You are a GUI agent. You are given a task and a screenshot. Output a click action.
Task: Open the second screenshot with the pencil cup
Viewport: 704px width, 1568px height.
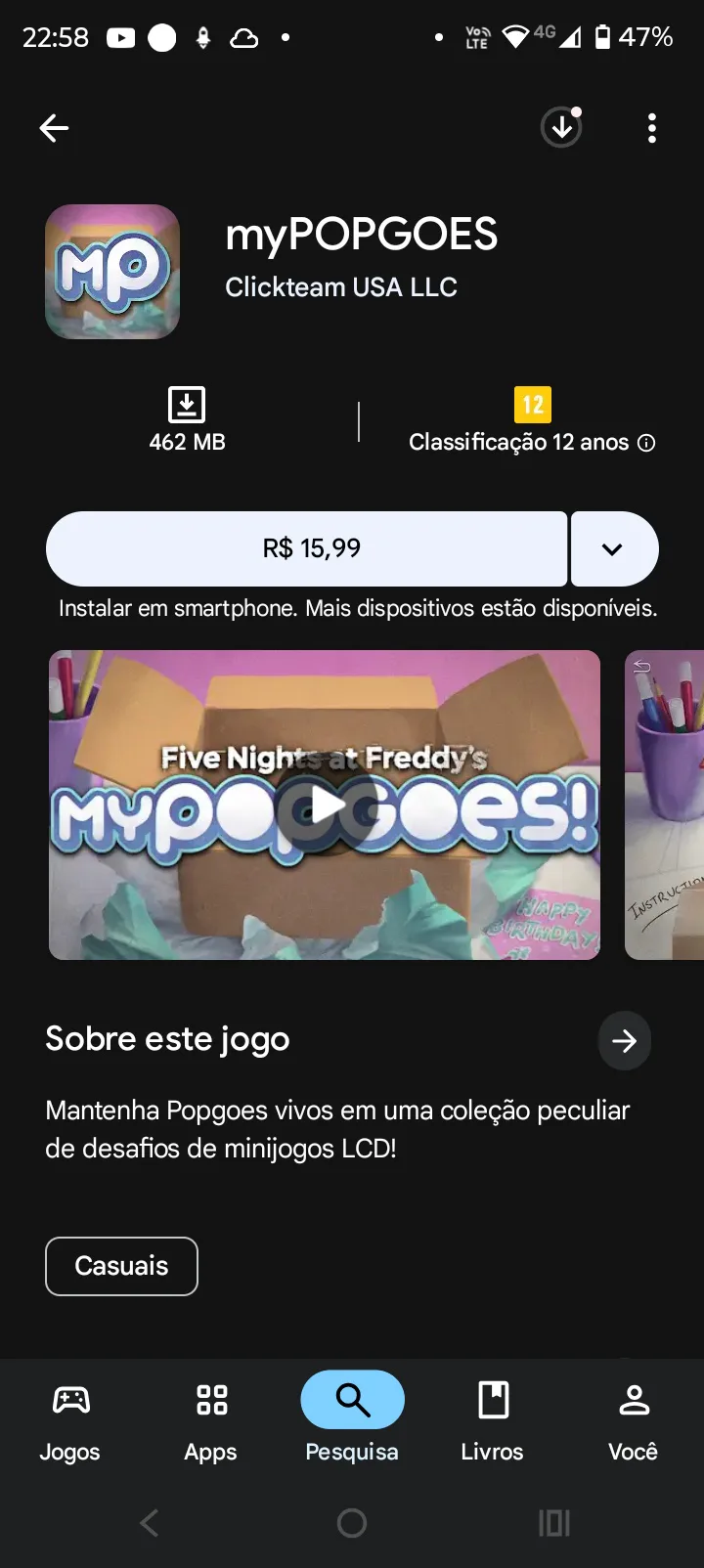pos(665,805)
